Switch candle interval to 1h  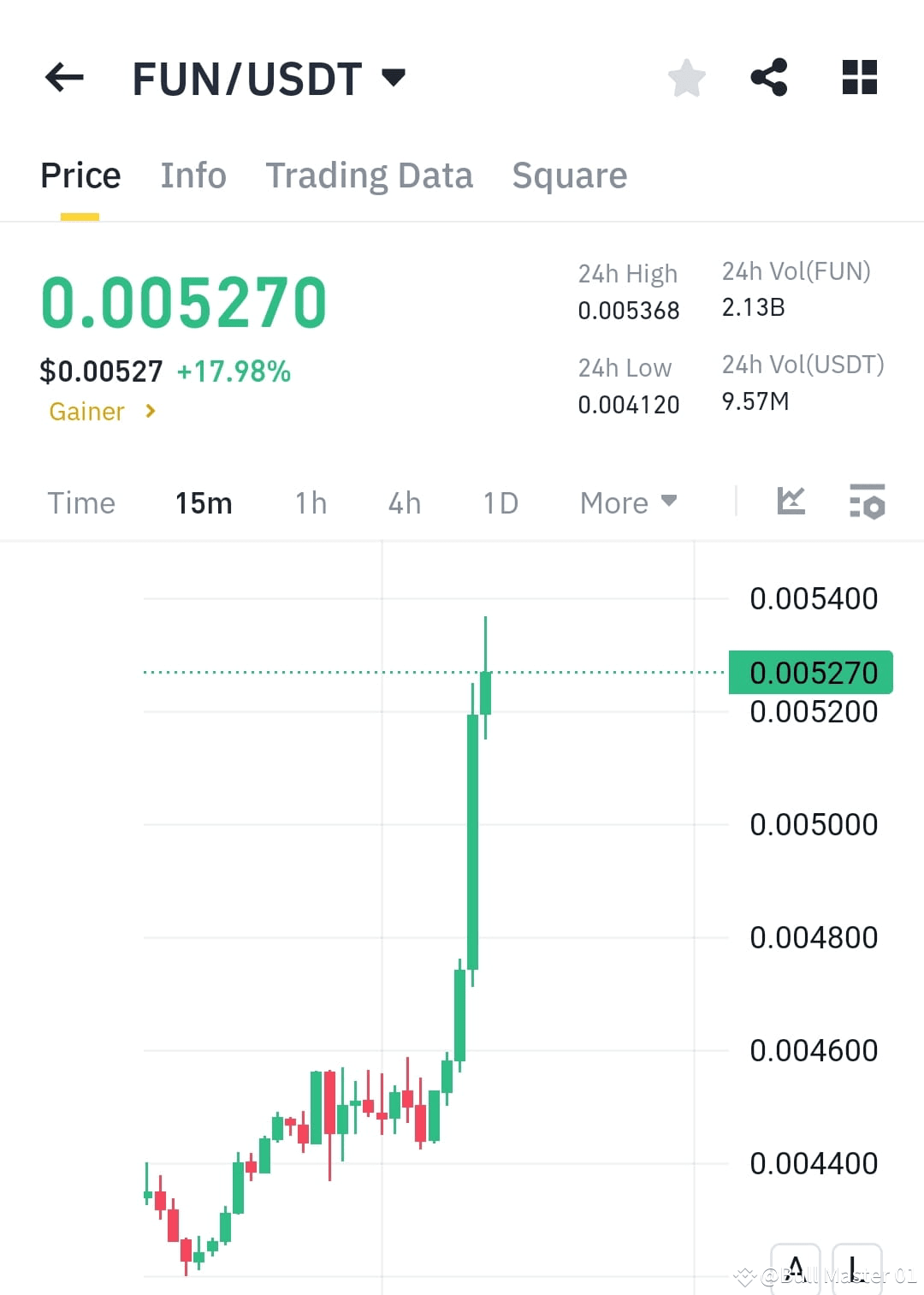coord(310,503)
